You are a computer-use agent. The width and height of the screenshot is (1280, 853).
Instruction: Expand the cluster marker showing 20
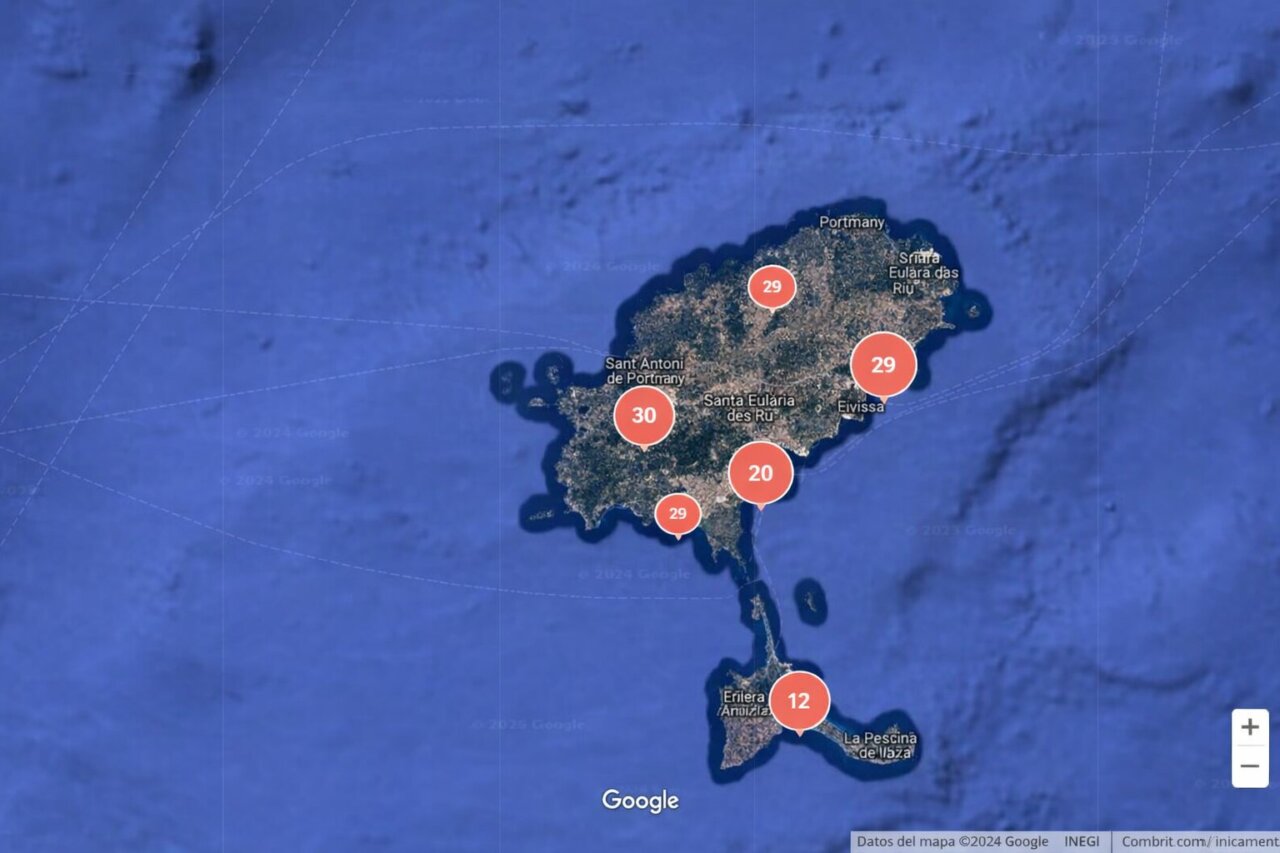click(x=761, y=473)
